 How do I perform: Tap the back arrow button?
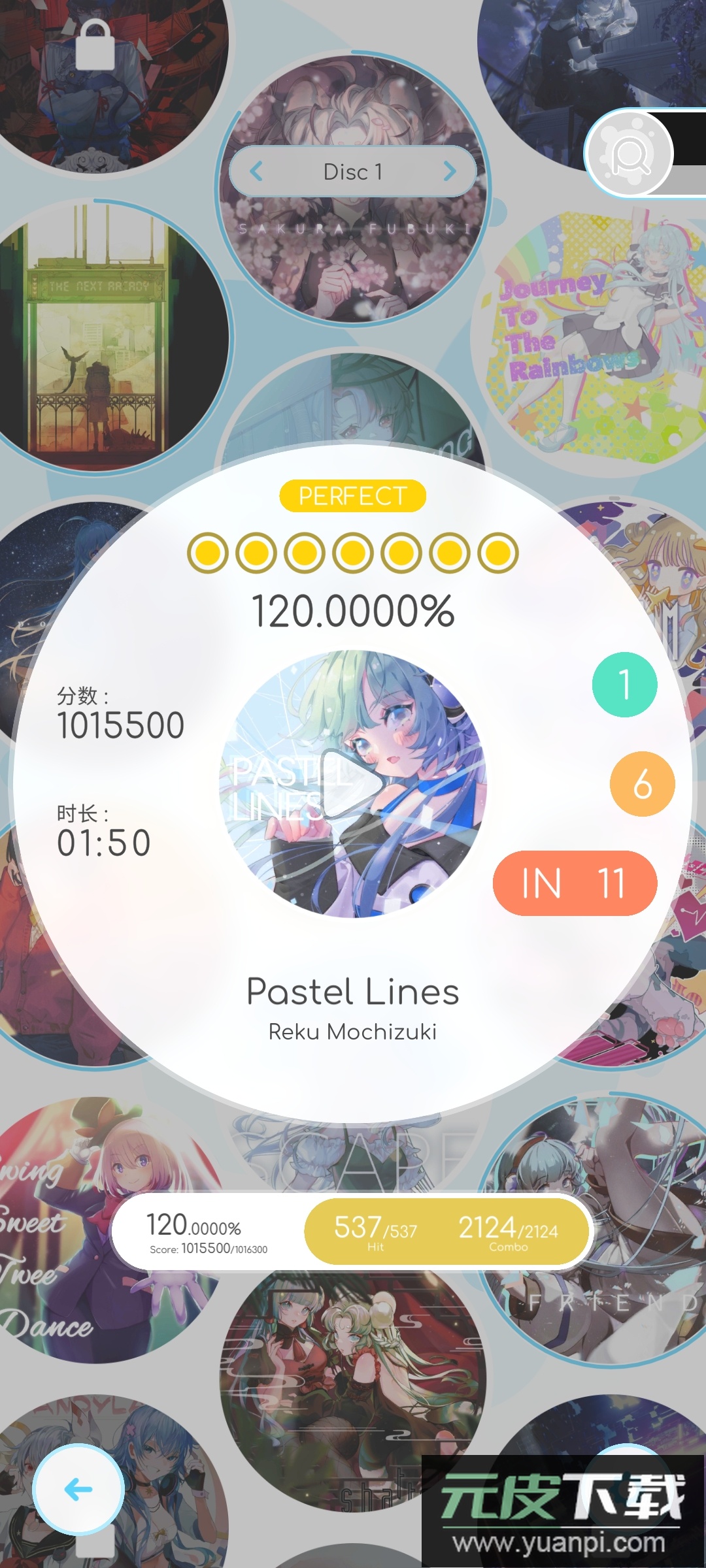pyautogui.click(x=78, y=1490)
